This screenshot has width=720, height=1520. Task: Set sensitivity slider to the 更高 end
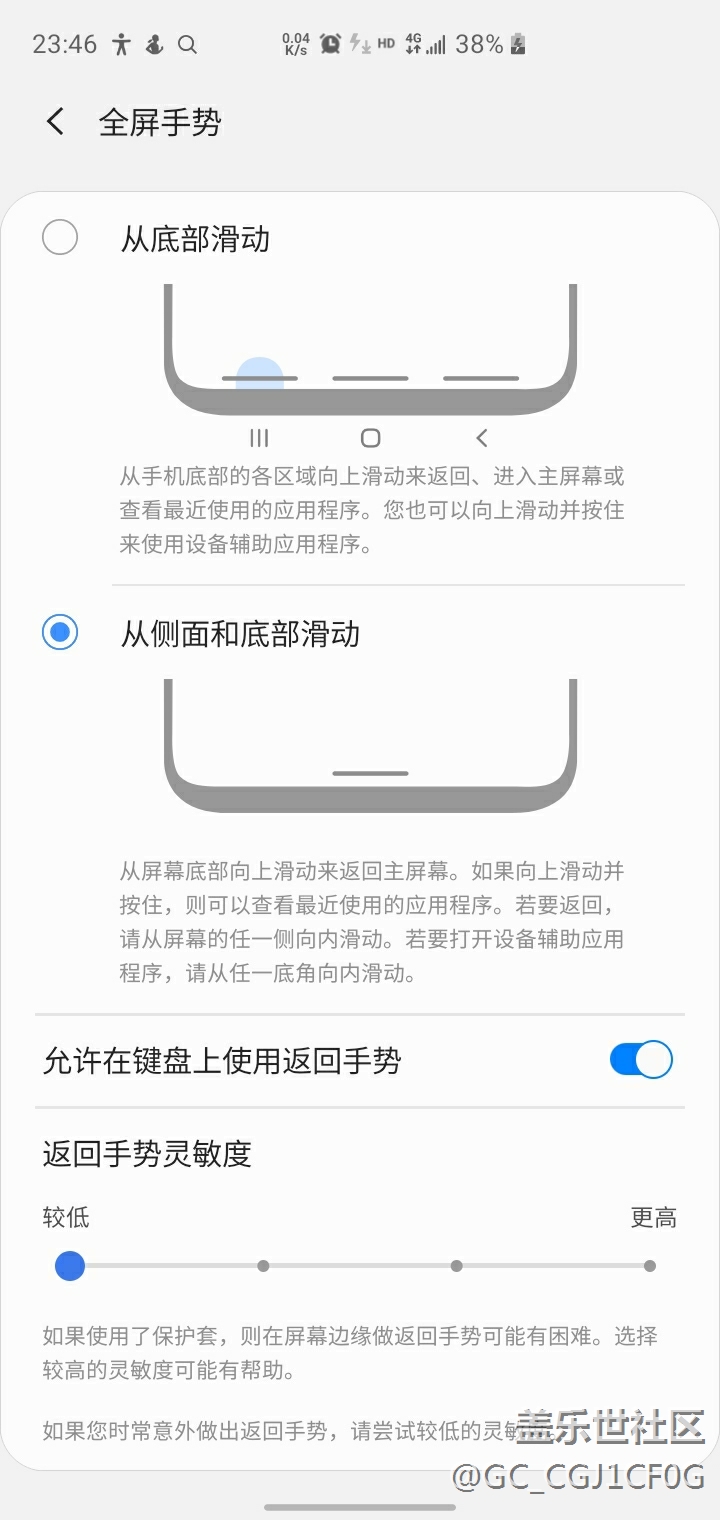pyautogui.click(x=649, y=1266)
